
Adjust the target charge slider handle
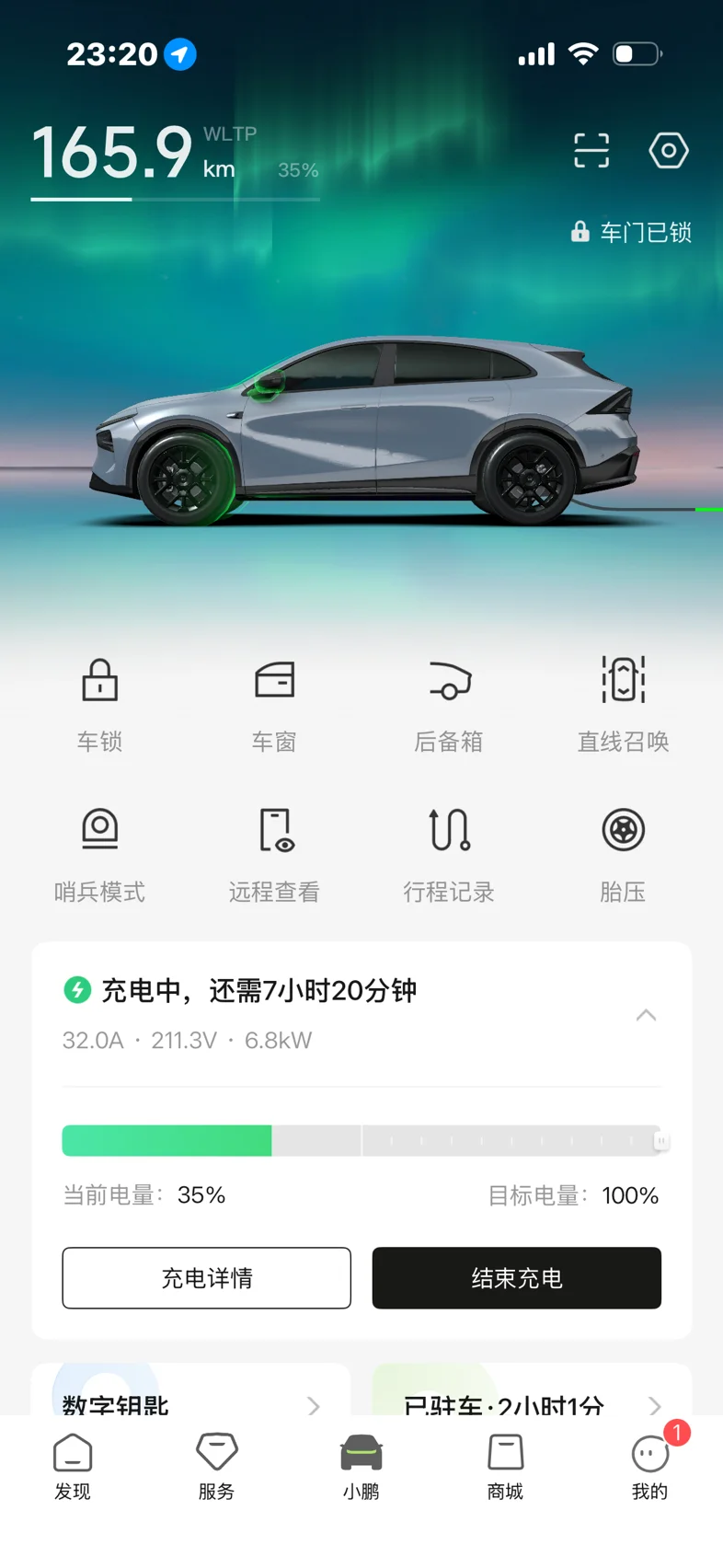pos(660,1141)
